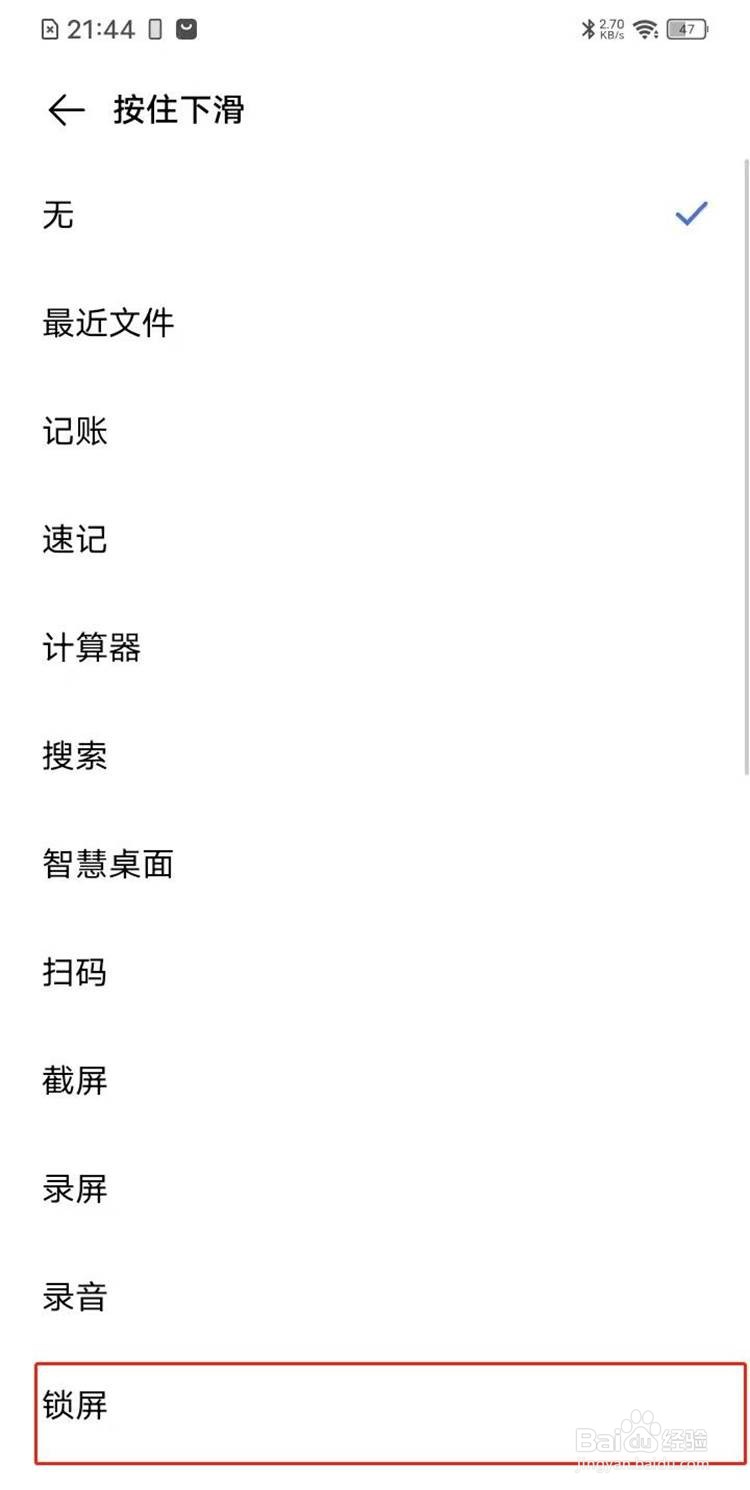The height and width of the screenshot is (1490, 750).
Task: Select the 录音 option
Action: click(x=74, y=1297)
